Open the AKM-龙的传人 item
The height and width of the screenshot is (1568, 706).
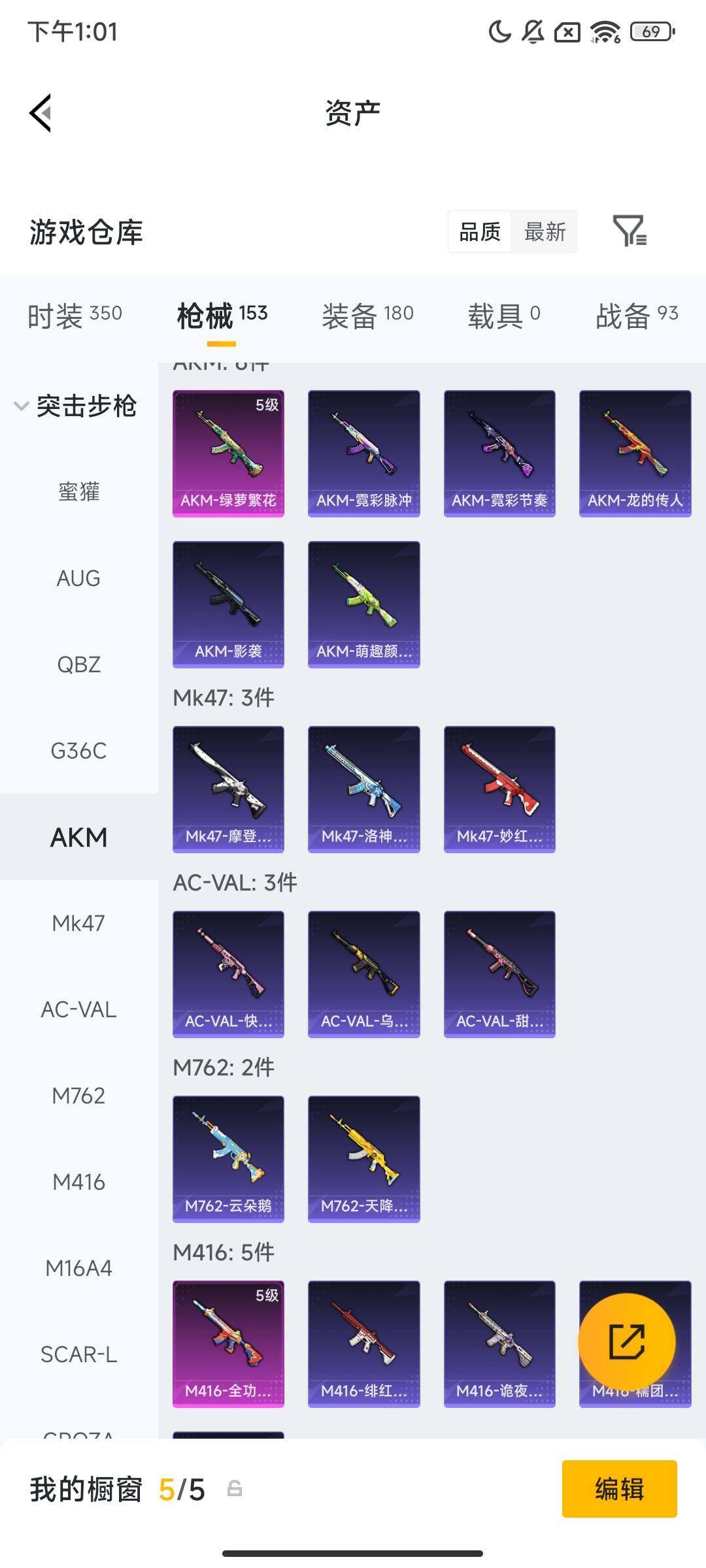(635, 453)
